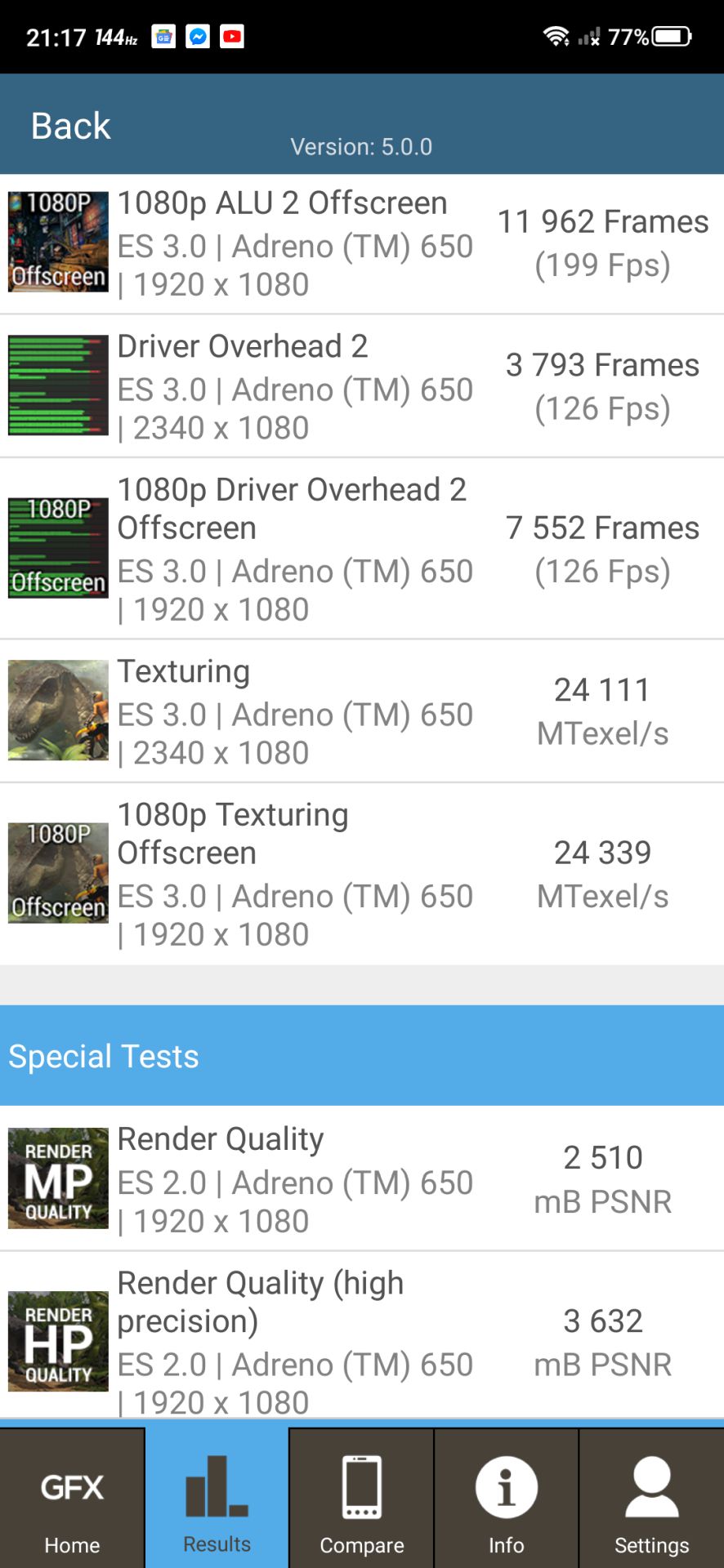Image resolution: width=724 pixels, height=1568 pixels.
Task: View Render Quality (high precision) result
Action: [362, 1339]
